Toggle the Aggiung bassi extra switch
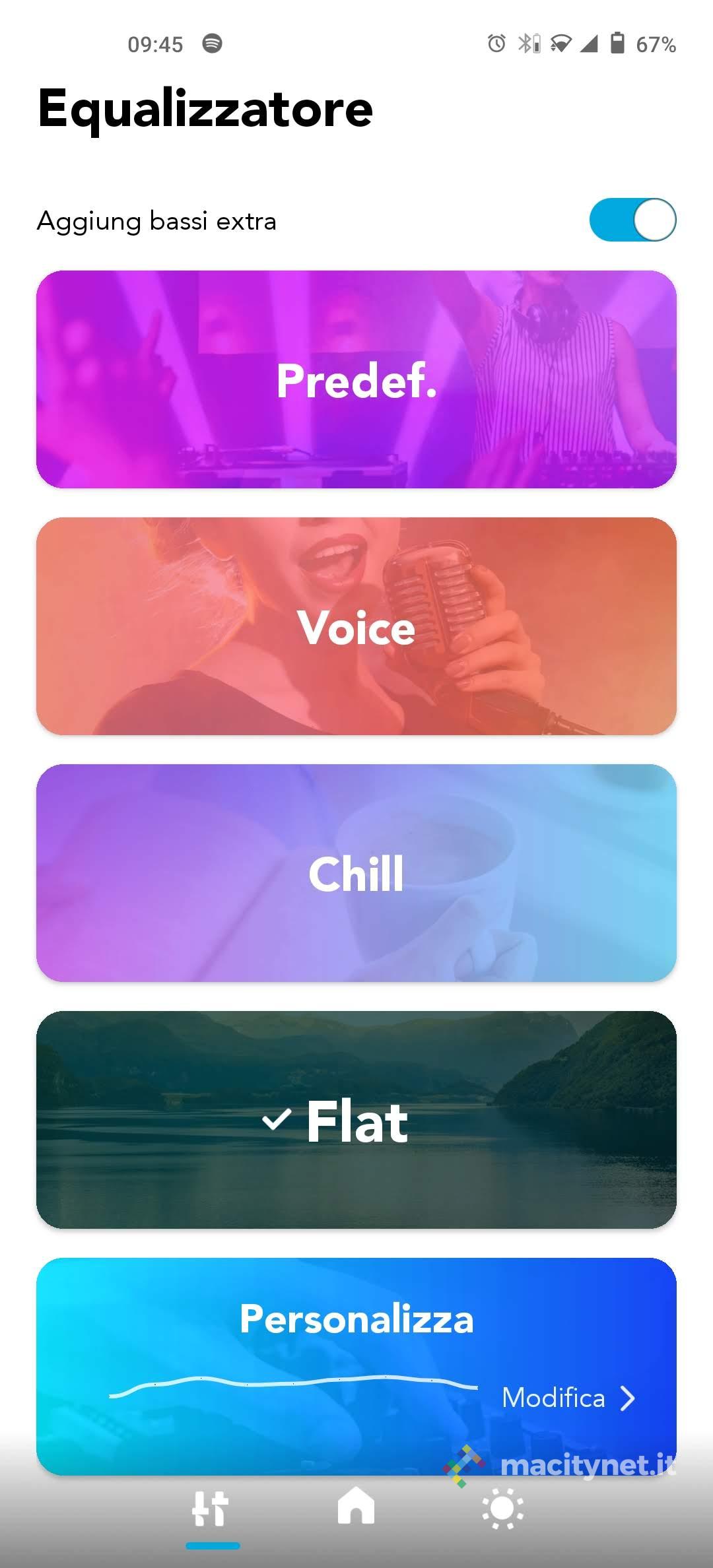Viewport: 713px width, 1568px height. tap(632, 220)
